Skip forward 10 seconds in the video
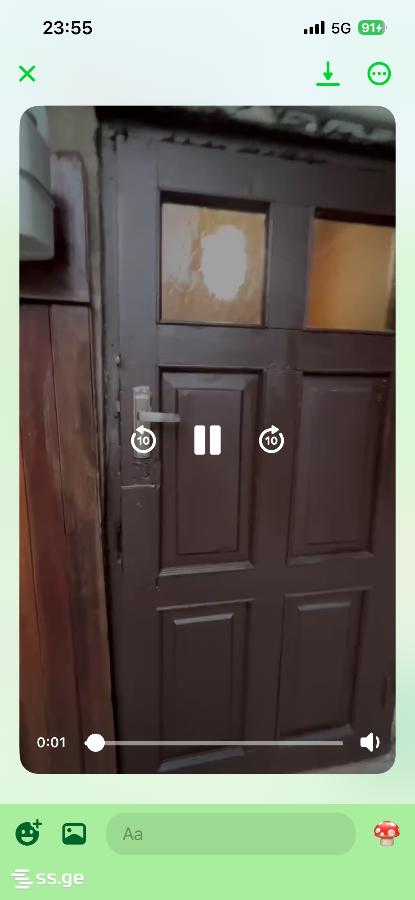 (x=272, y=440)
